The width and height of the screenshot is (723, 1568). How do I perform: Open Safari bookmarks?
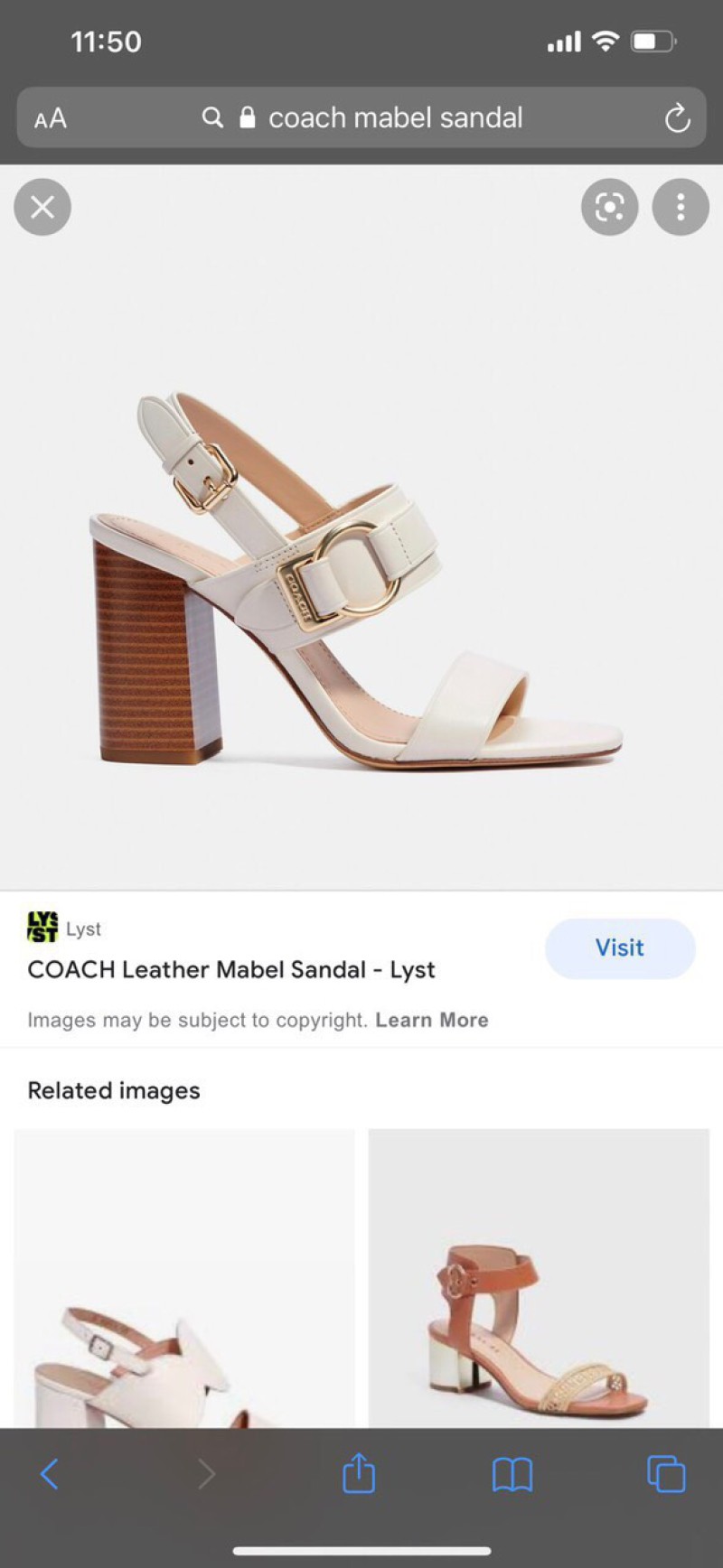(x=512, y=1475)
